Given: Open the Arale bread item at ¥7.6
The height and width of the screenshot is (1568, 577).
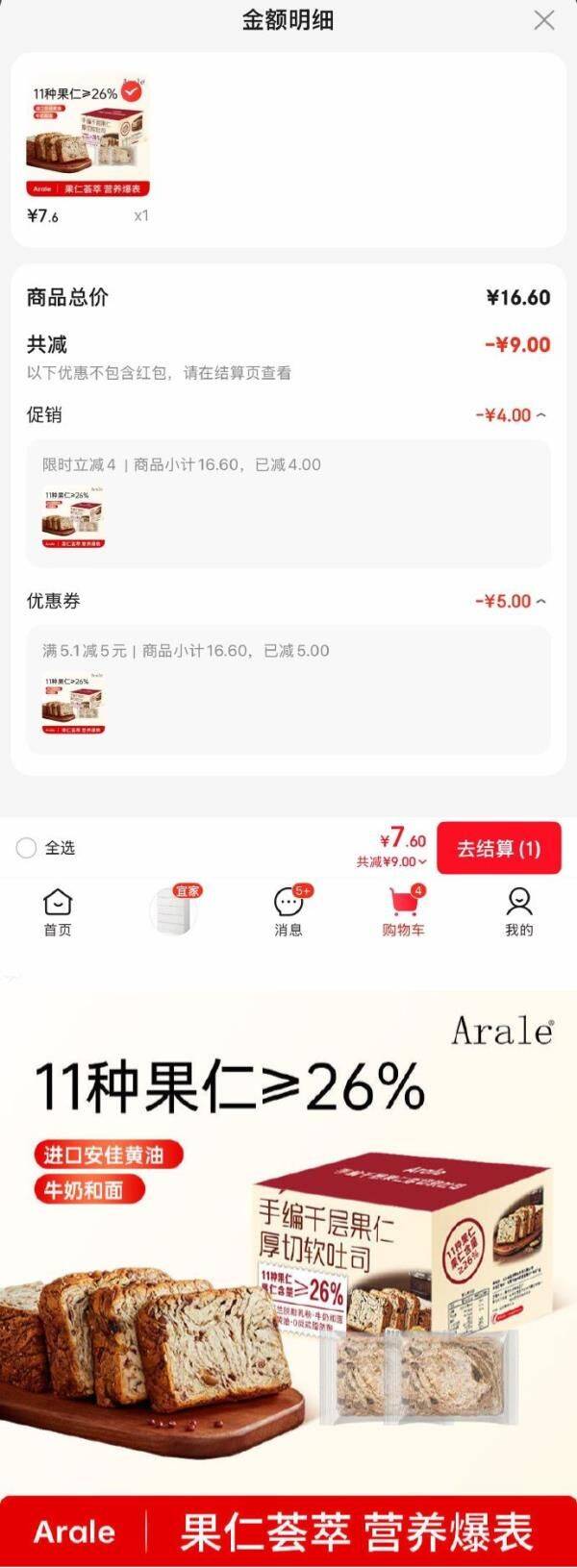Looking at the screenshot, I should (x=88, y=138).
